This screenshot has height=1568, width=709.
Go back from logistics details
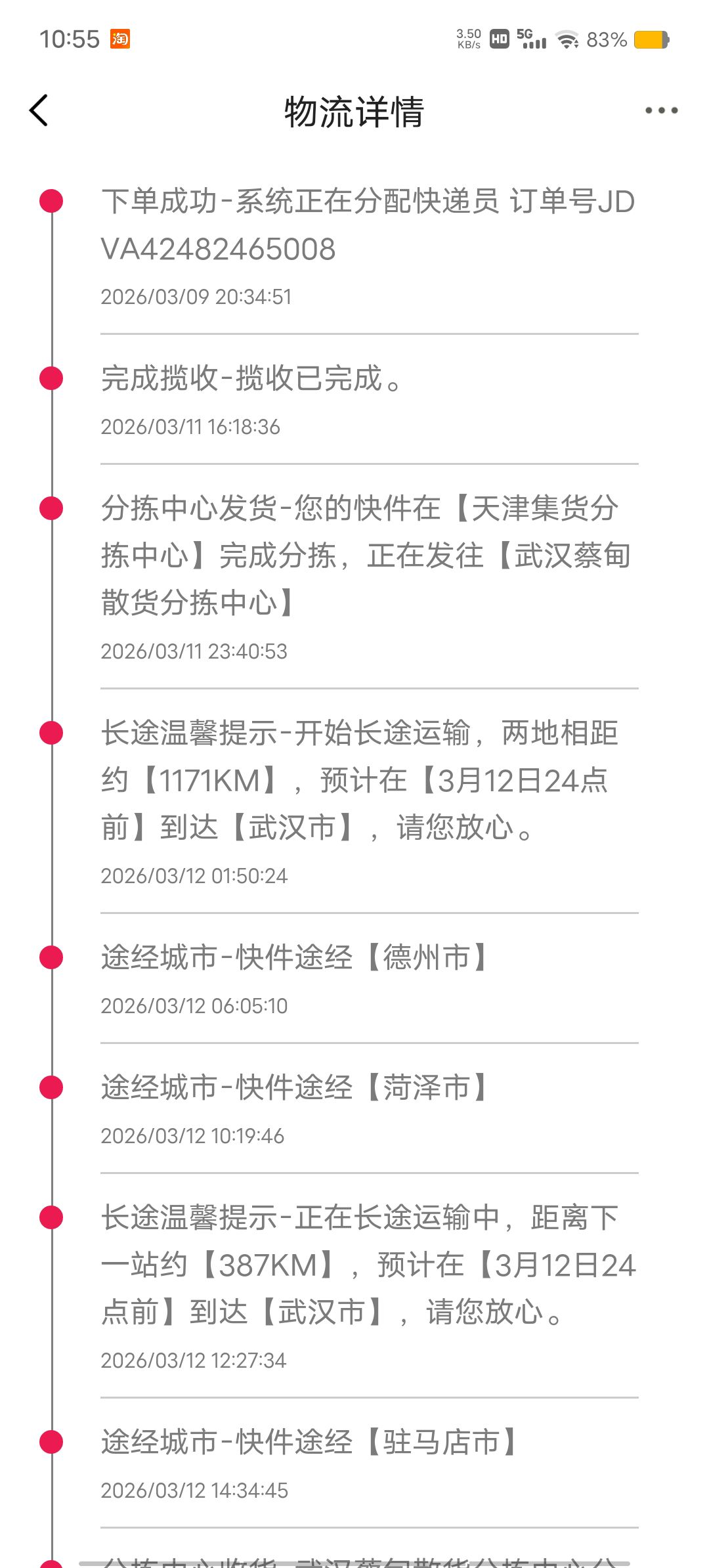[39, 110]
